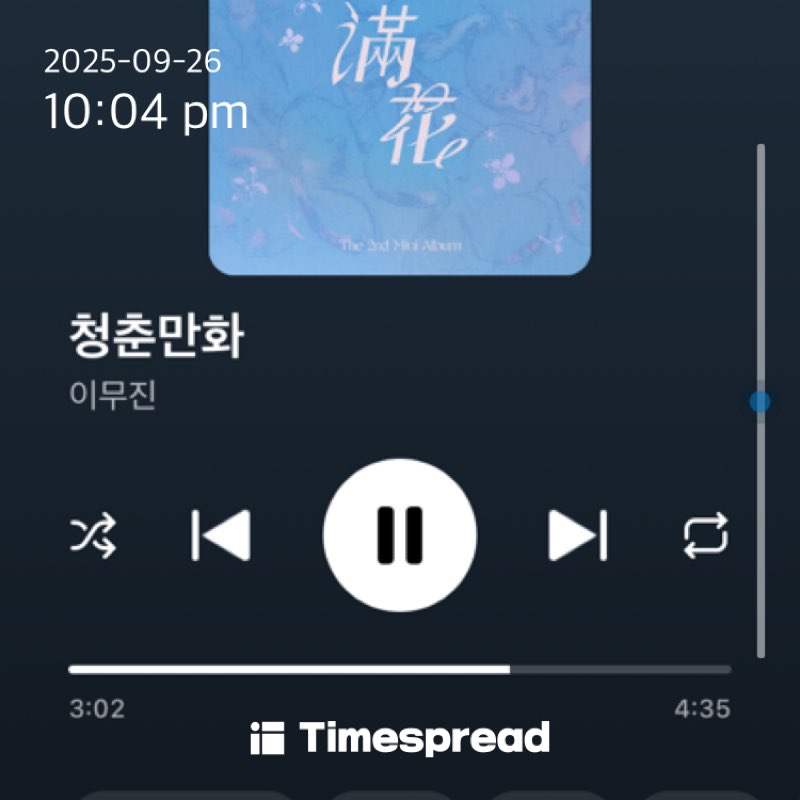The image size is (800, 800).
Task: Toggle repeat mode
Action: pos(705,536)
